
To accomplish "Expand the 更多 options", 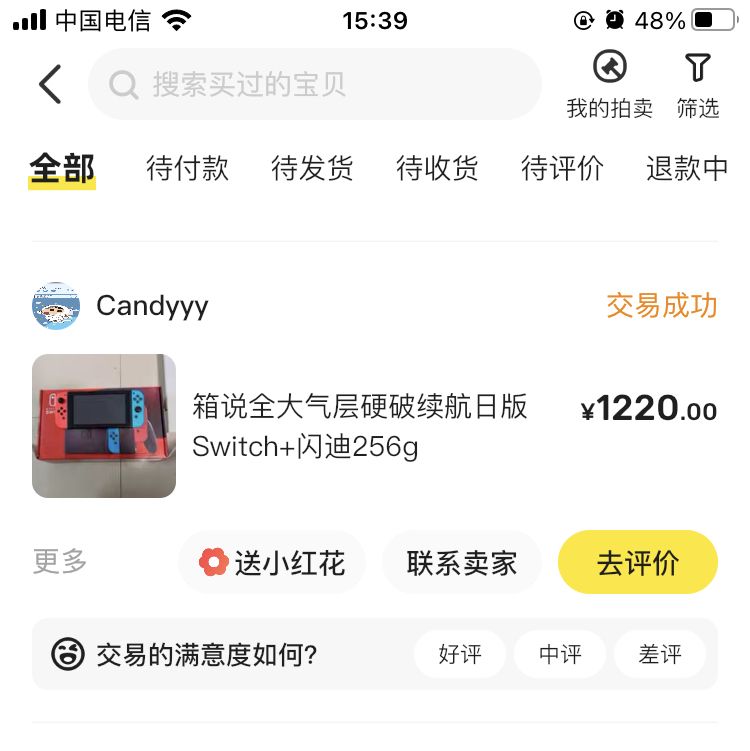I will 60,562.
